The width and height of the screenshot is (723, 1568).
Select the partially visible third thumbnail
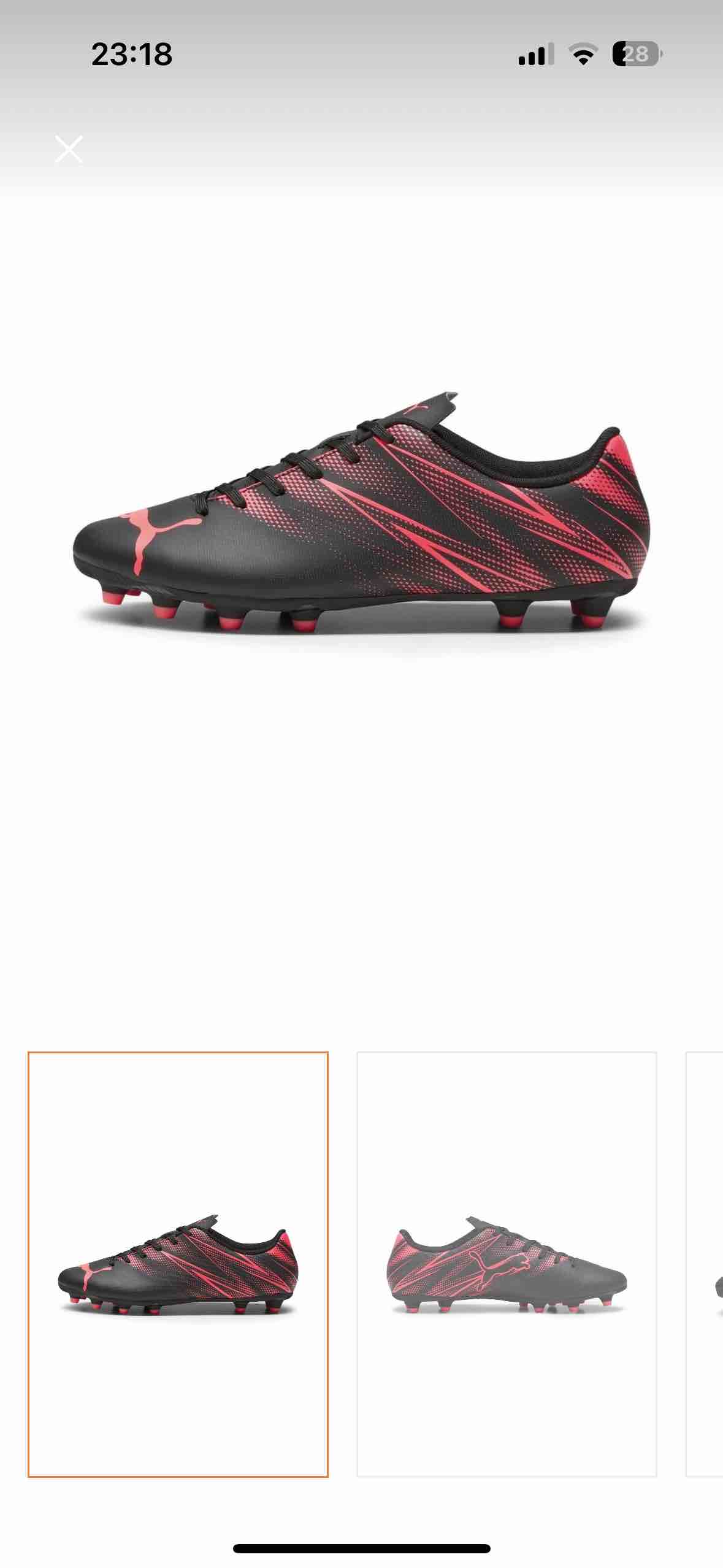pyautogui.click(x=705, y=1264)
